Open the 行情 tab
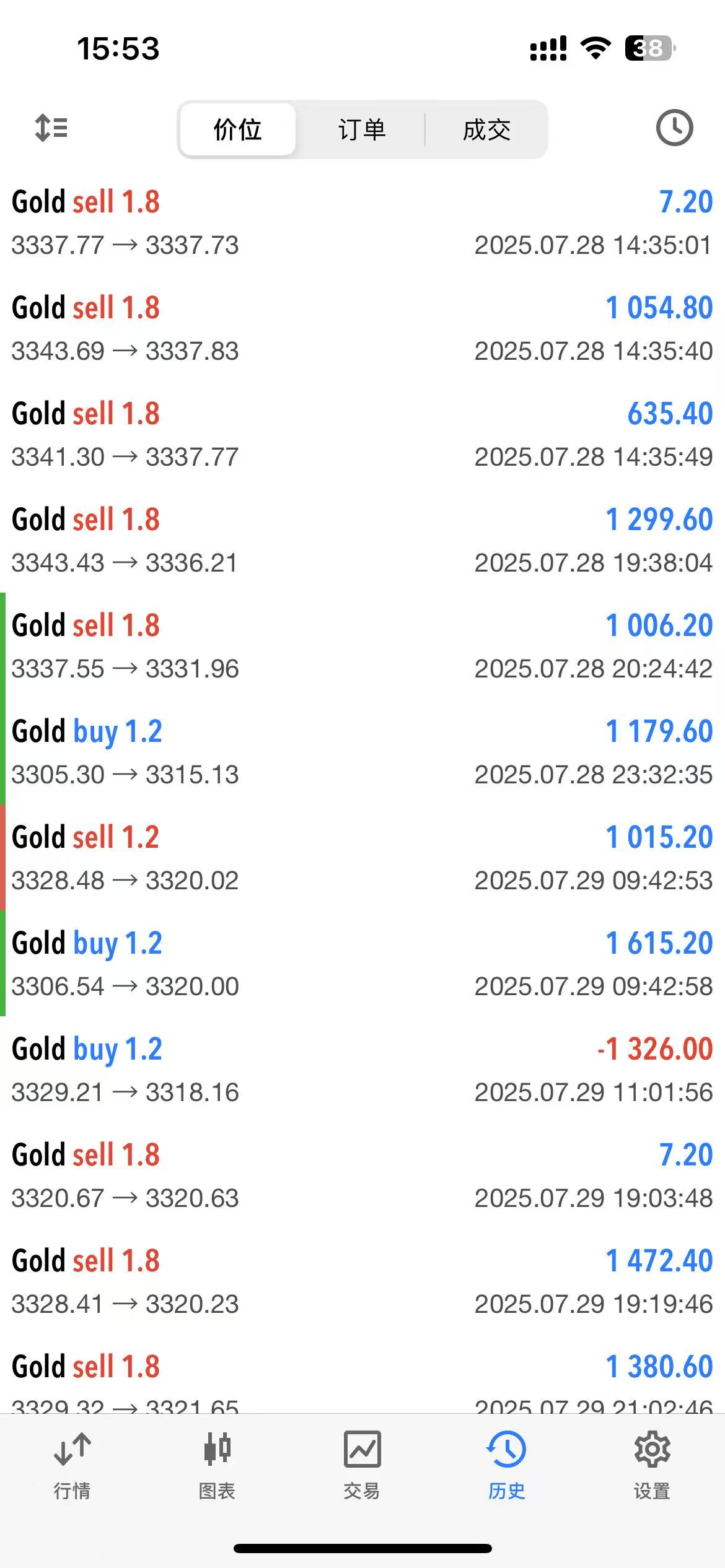The height and width of the screenshot is (1568, 725). click(72, 1465)
